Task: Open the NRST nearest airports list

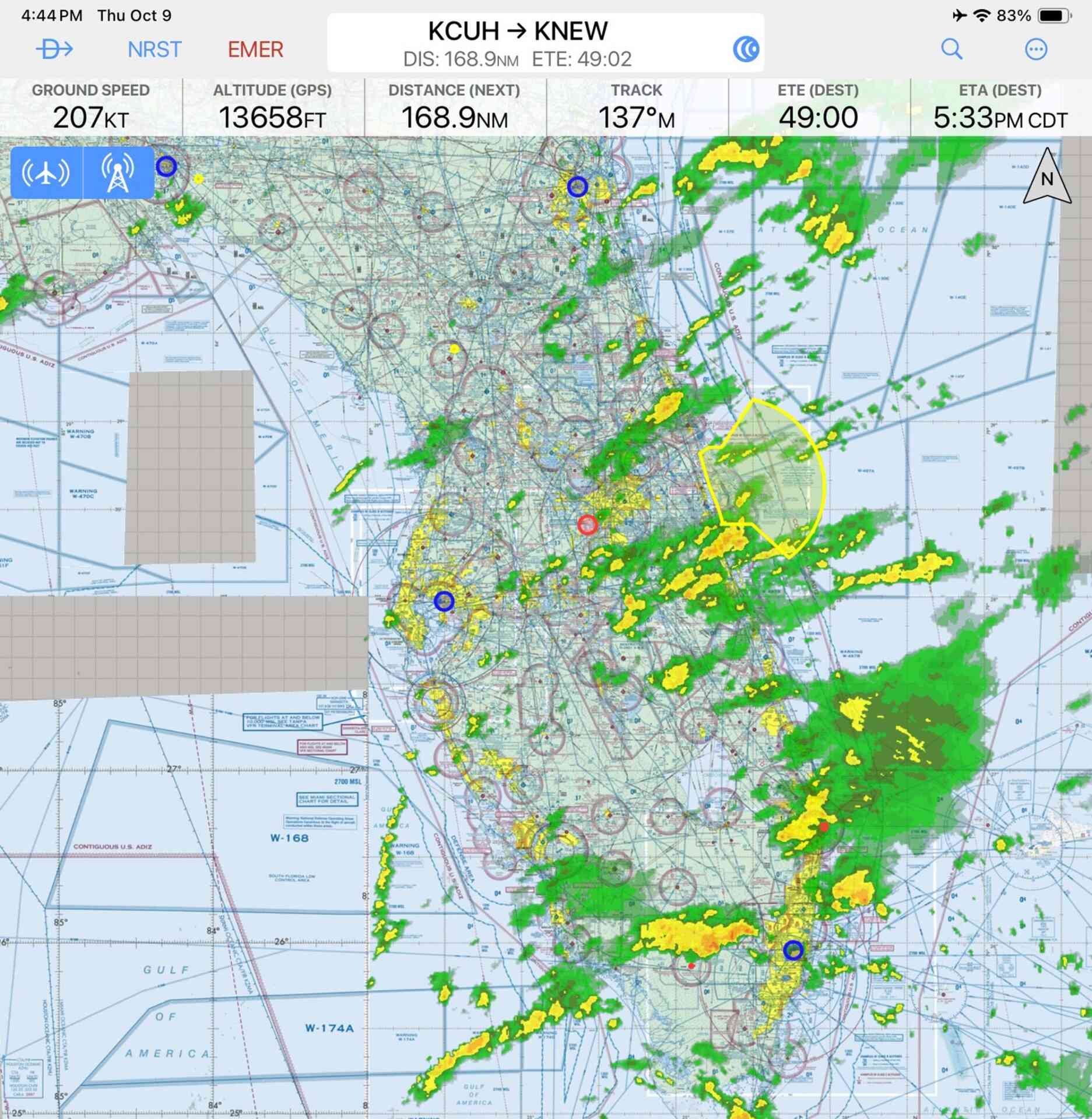Action: 155,49
